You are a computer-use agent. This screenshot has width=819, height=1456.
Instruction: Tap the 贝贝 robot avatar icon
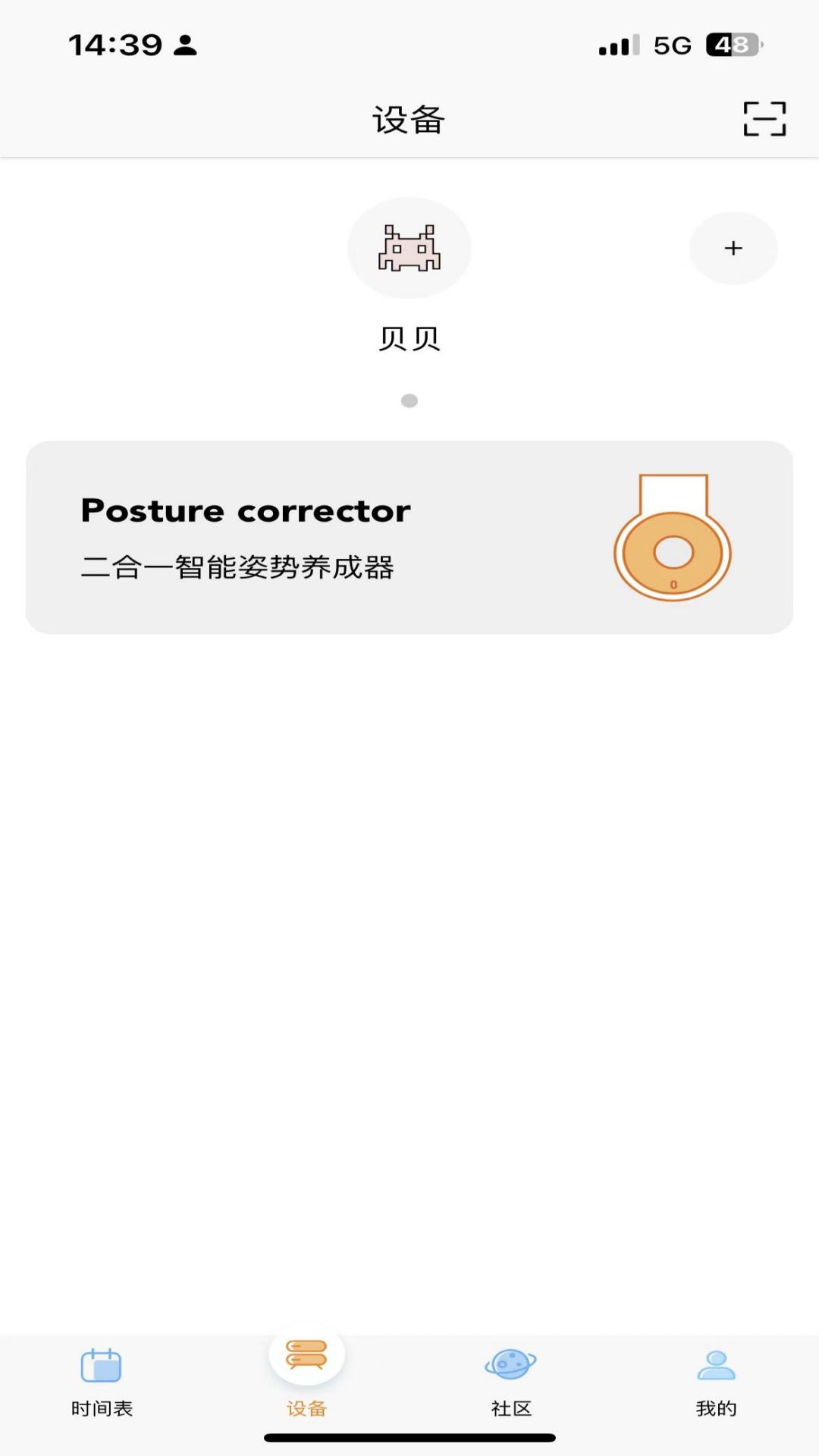(x=409, y=248)
